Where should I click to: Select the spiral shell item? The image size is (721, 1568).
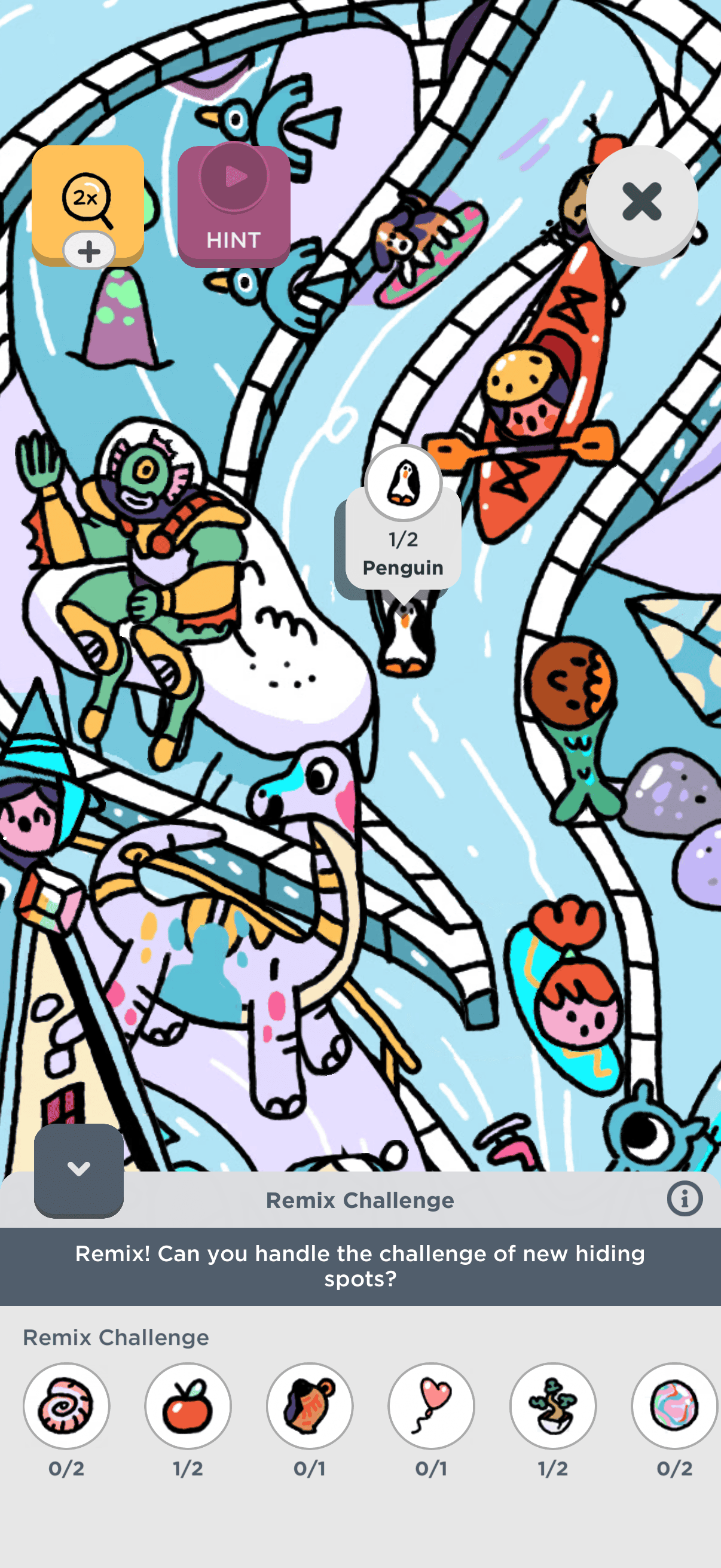click(x=66, y=1406)
